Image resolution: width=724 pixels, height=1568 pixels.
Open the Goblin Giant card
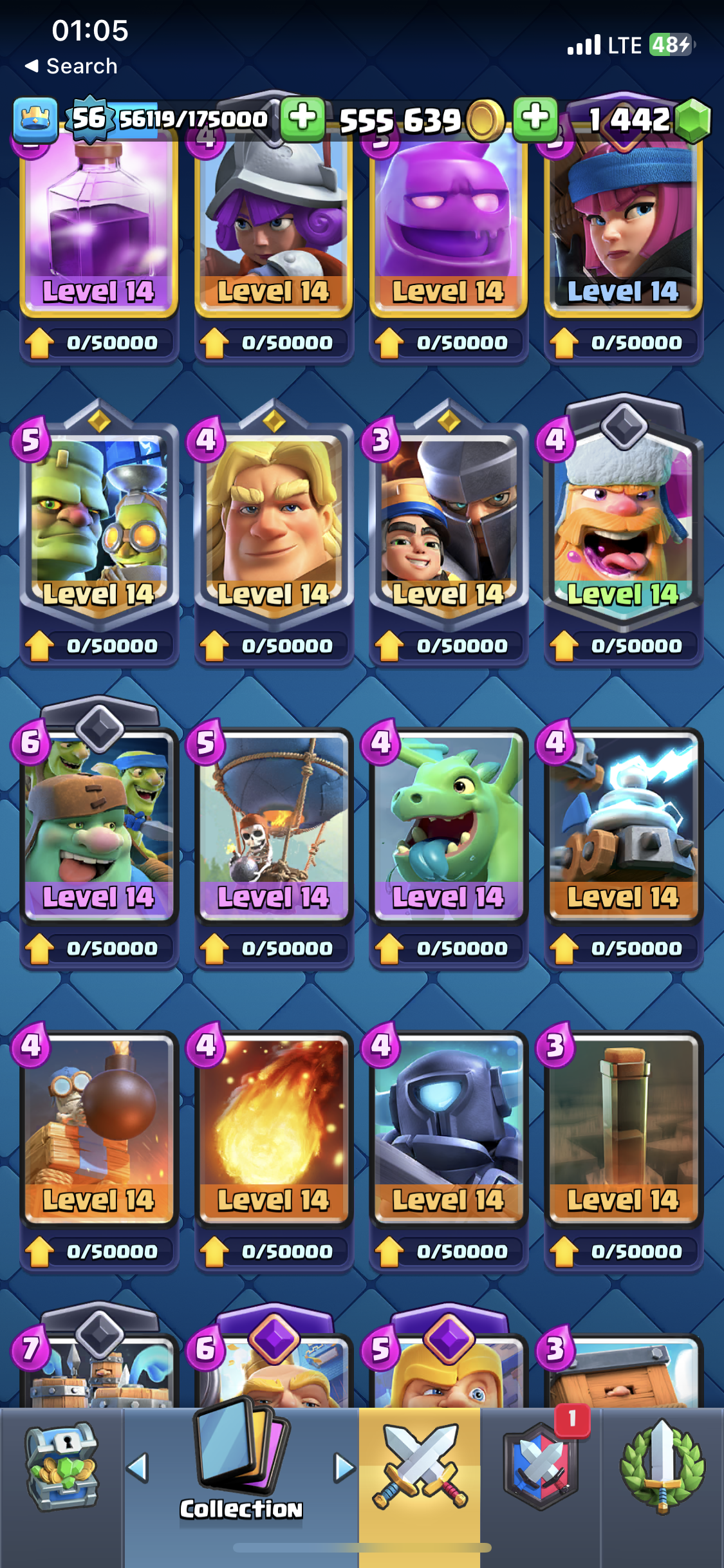(x=98, y=824)
